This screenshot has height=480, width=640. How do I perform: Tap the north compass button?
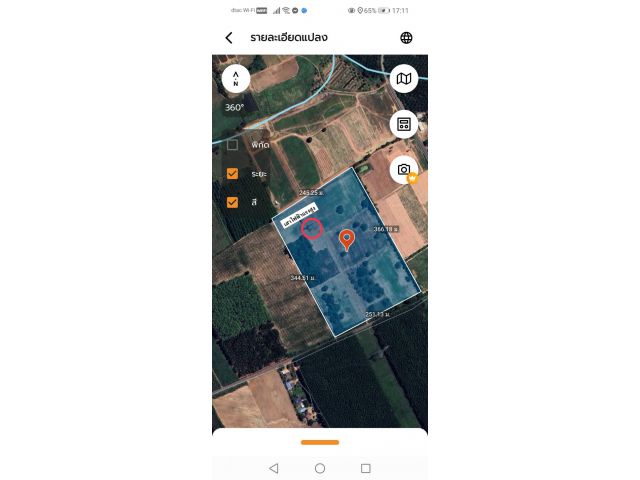click(x=236, y=78)
